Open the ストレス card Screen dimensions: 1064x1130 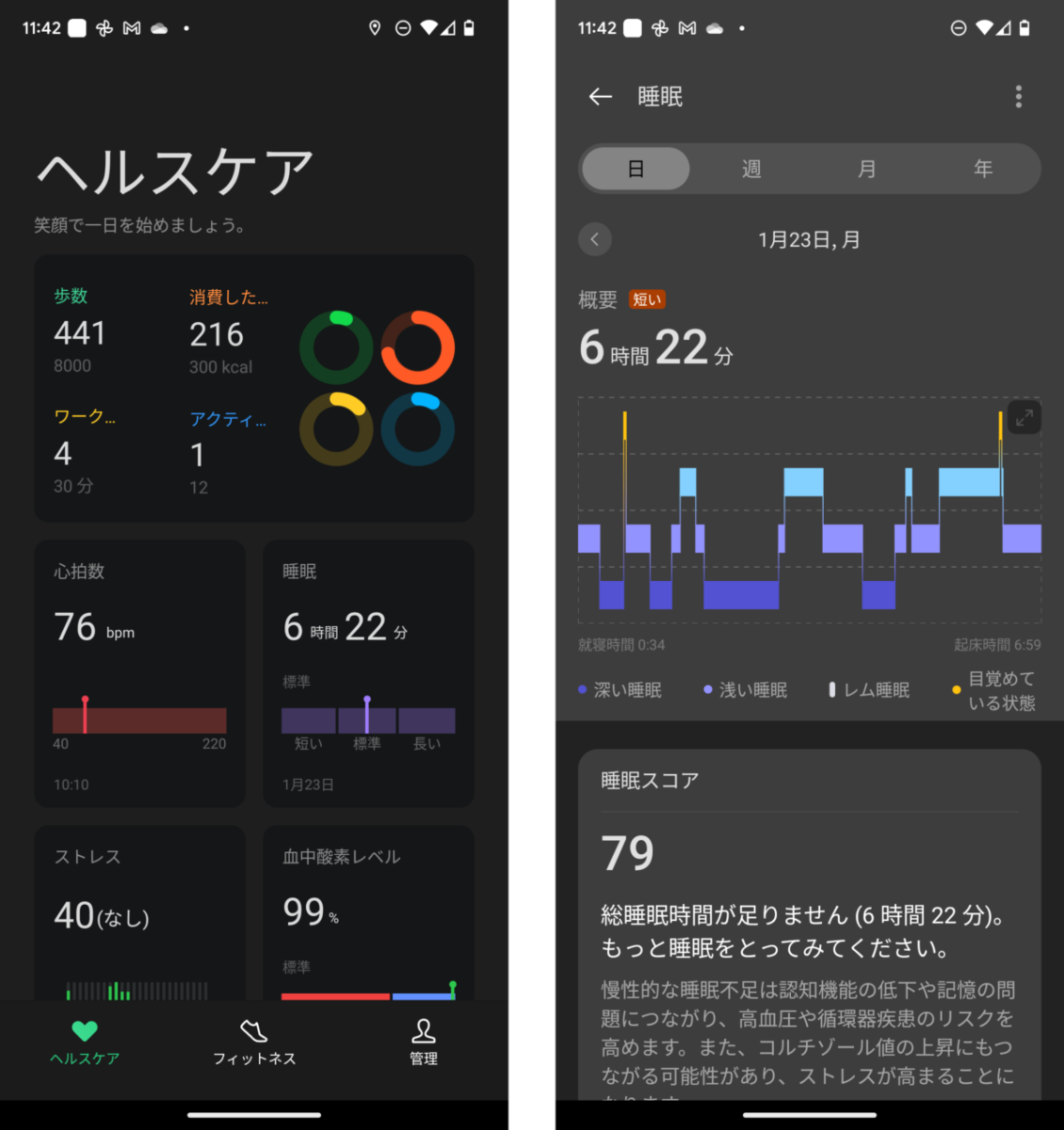coord(139,909)
